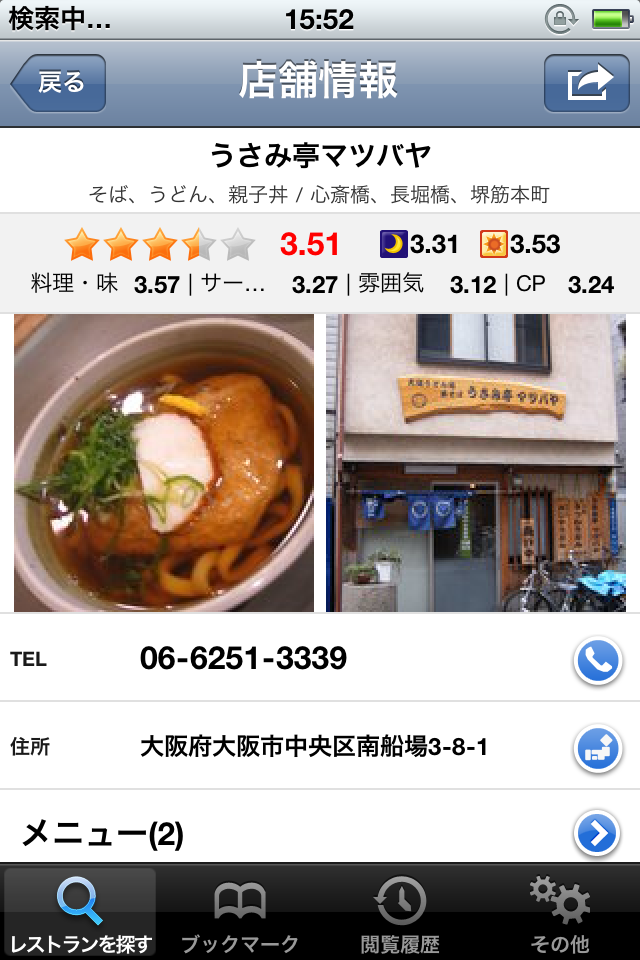Call the restaurant at 06-6251-3339

[x=597, y=660]
